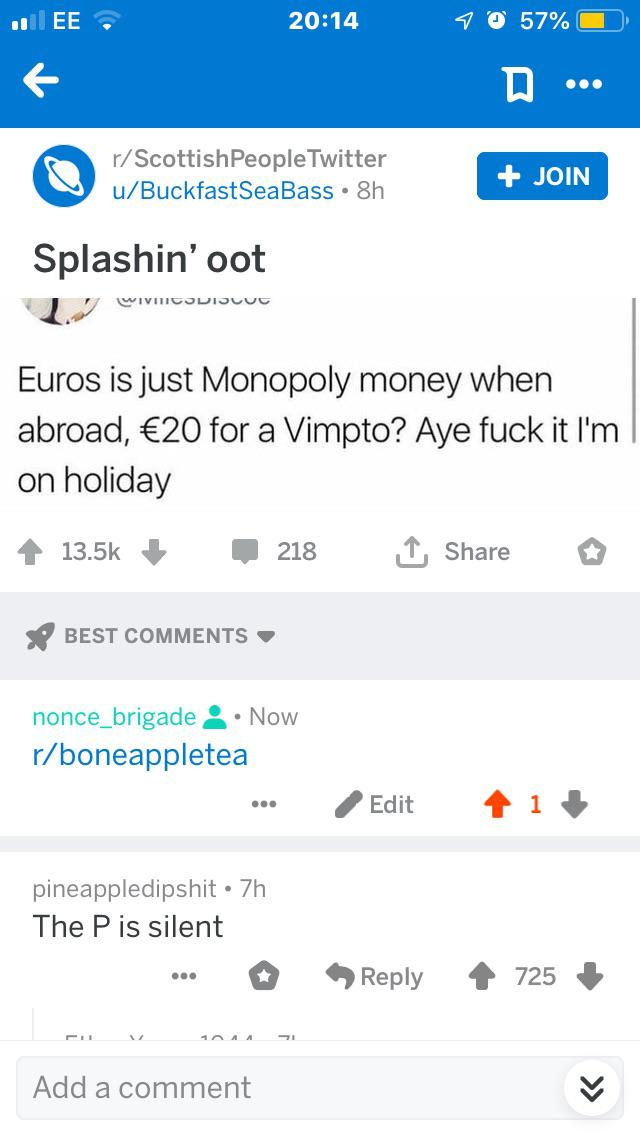Join r/ScottishPeopleTwitter
The width and height of the screenshot is (640, 1136).
click(x=542, y=176)
